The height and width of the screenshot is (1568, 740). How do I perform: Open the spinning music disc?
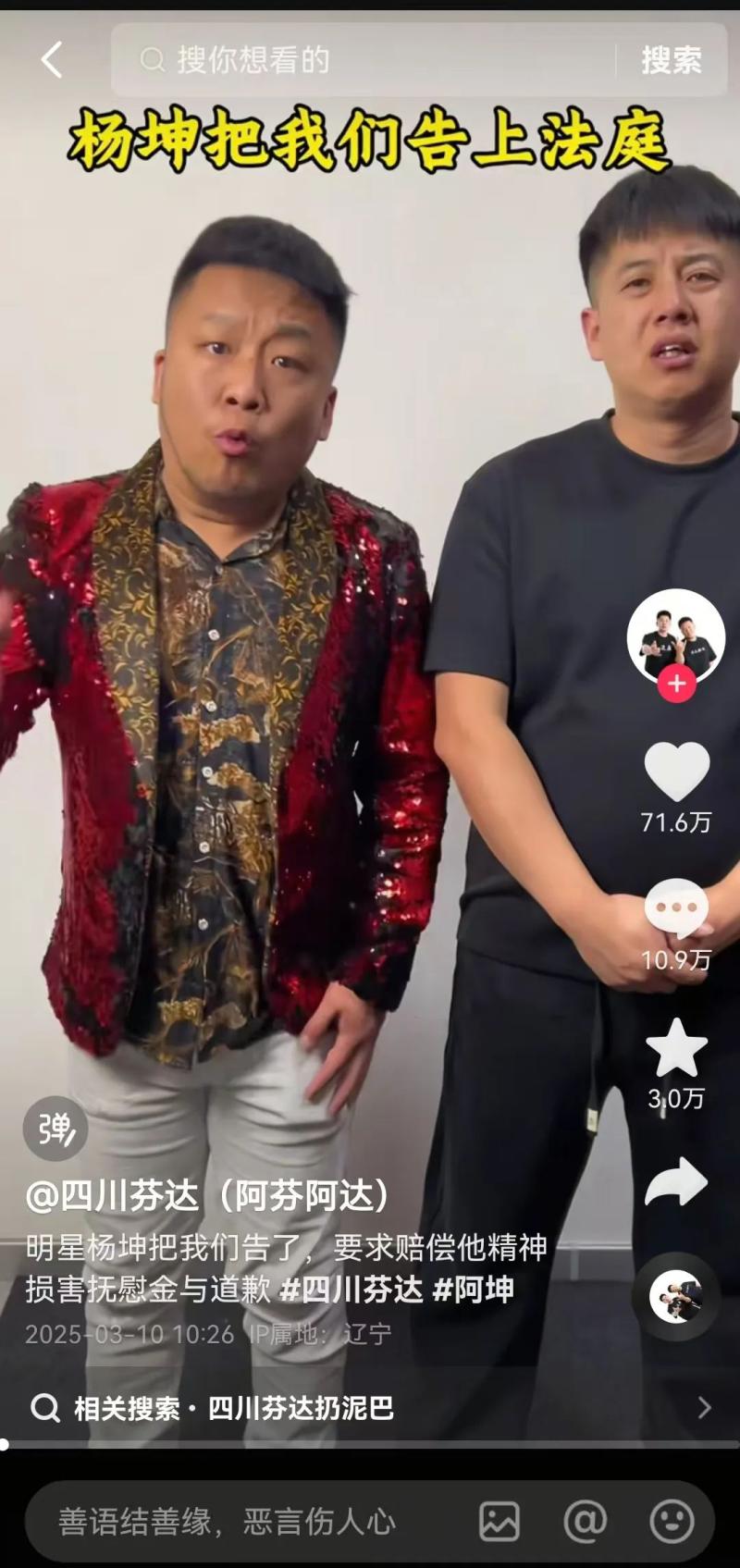676,1296
